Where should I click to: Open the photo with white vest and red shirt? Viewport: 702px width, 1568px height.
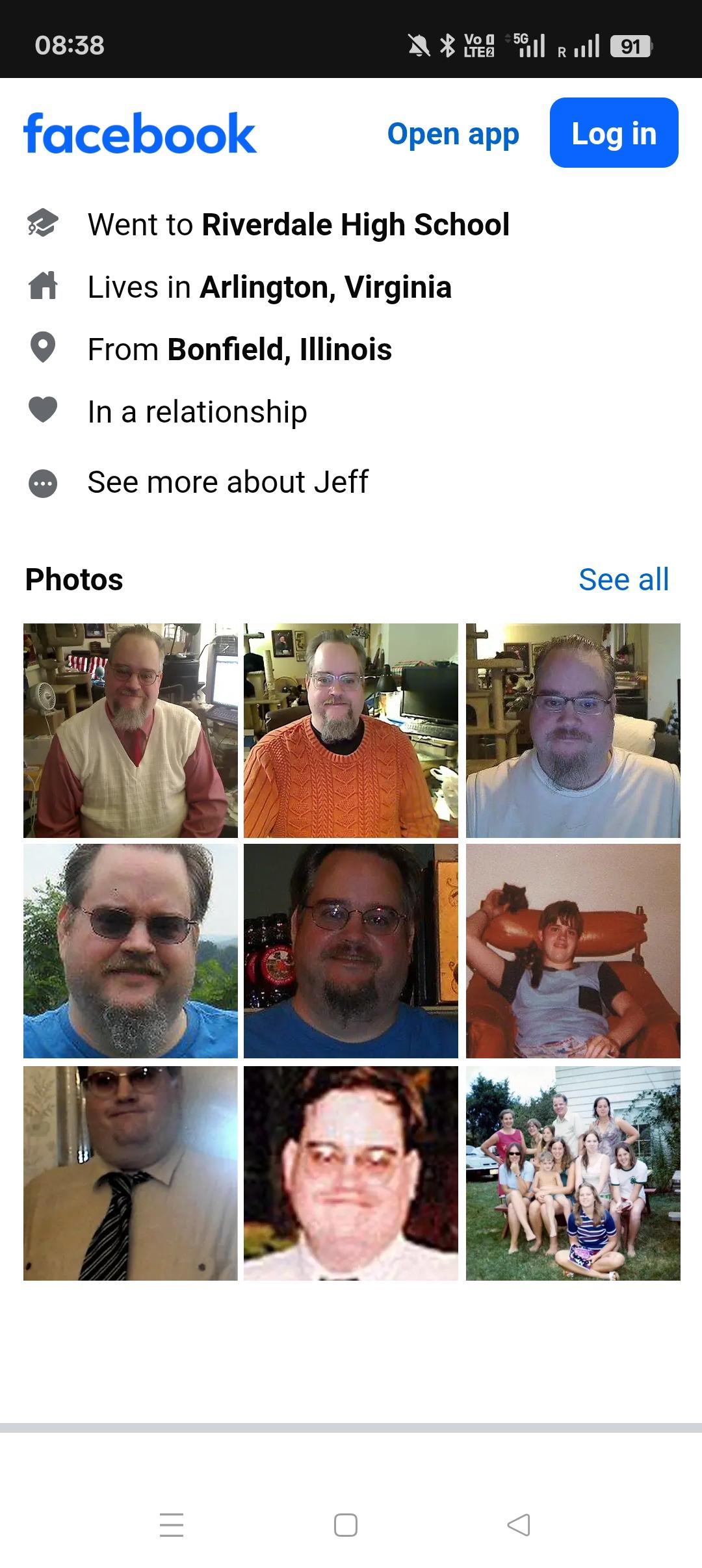[x=131, y=730]
